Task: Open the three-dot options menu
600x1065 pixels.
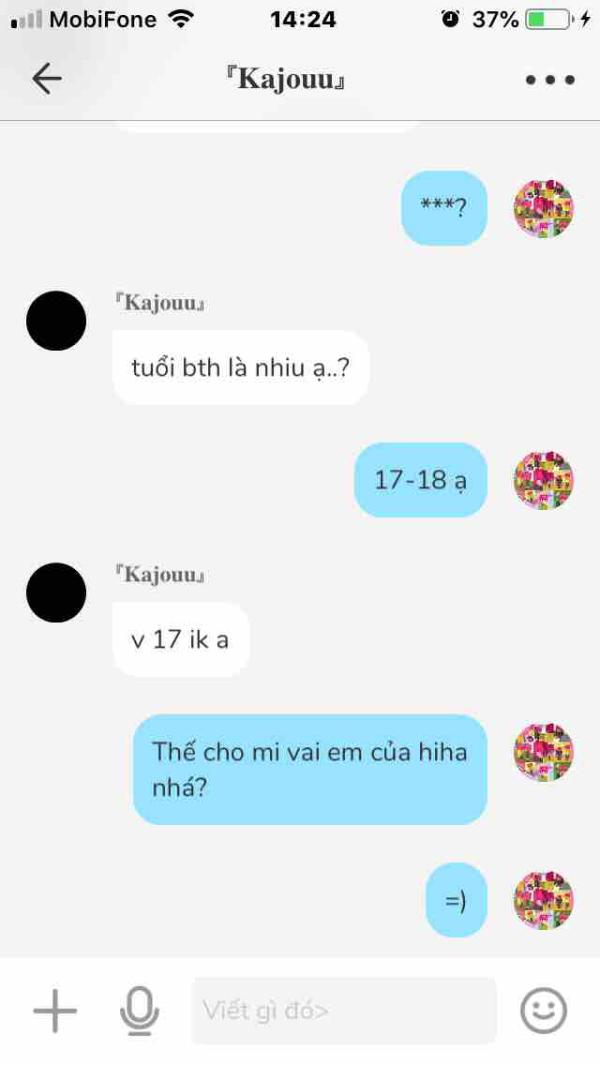Action: coord(550,80)
